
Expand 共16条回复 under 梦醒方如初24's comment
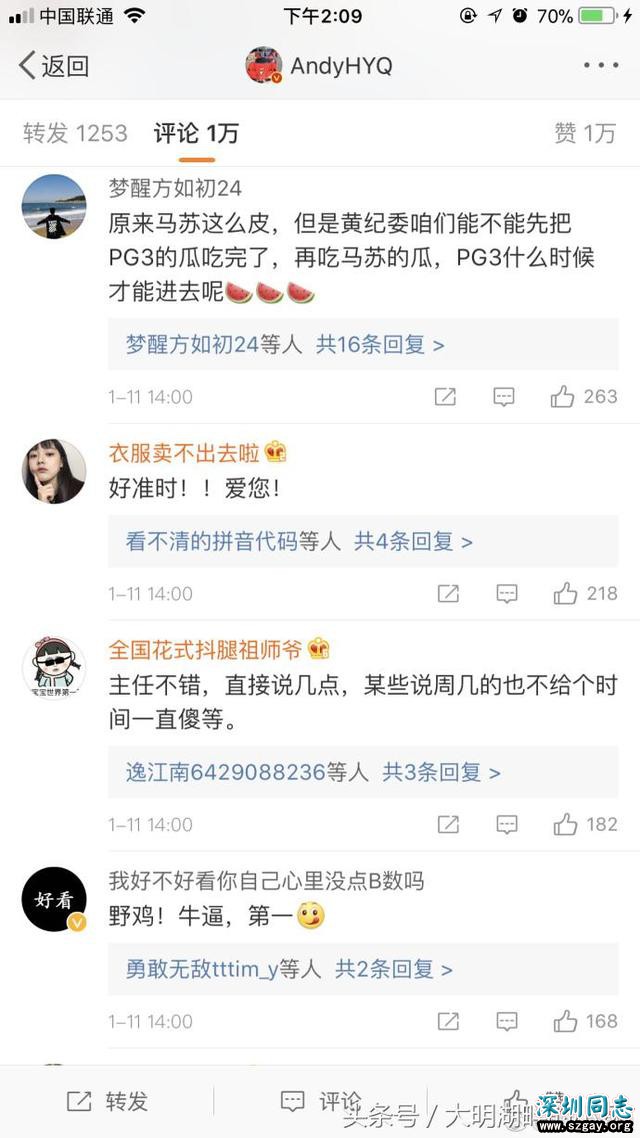[380, 345]
